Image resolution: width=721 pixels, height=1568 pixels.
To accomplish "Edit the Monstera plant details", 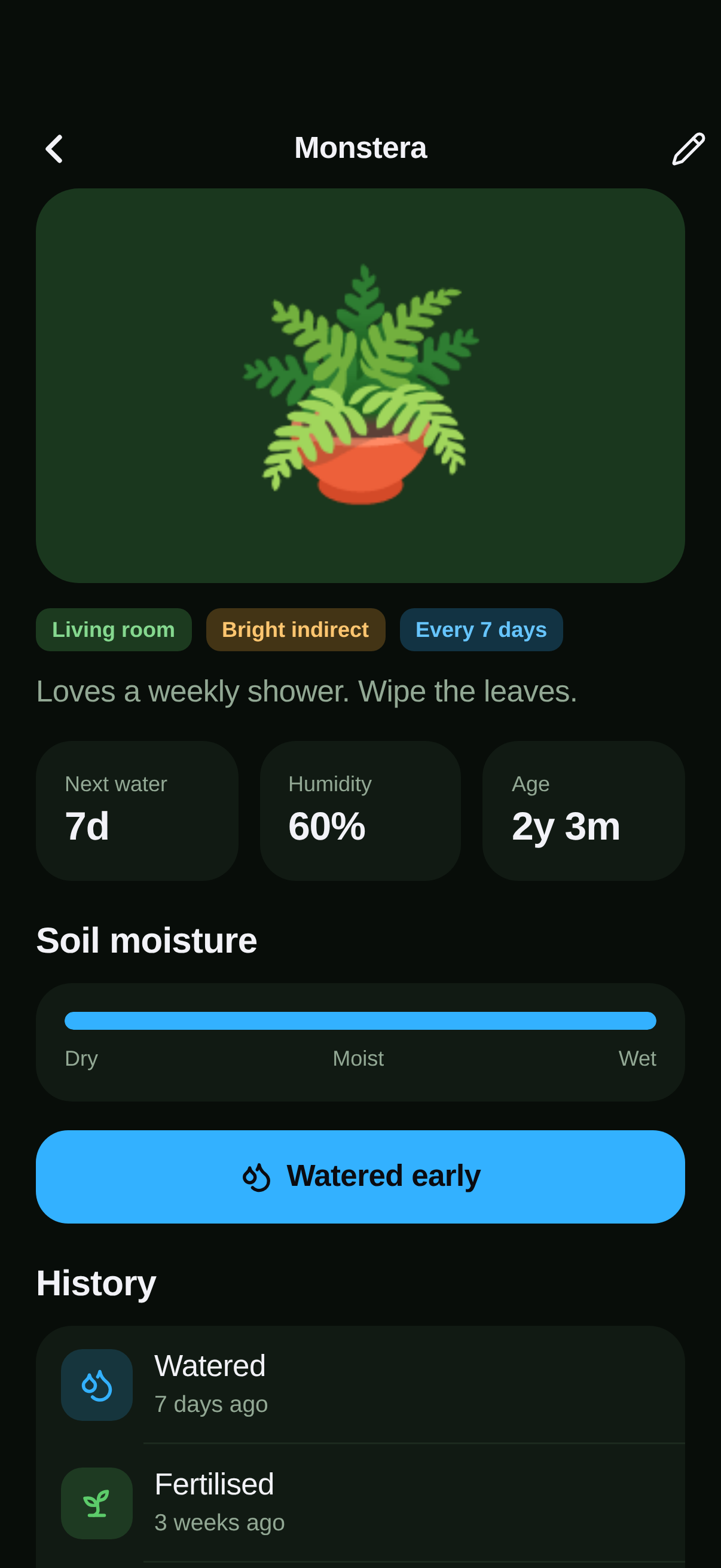I will click(688, 148).
